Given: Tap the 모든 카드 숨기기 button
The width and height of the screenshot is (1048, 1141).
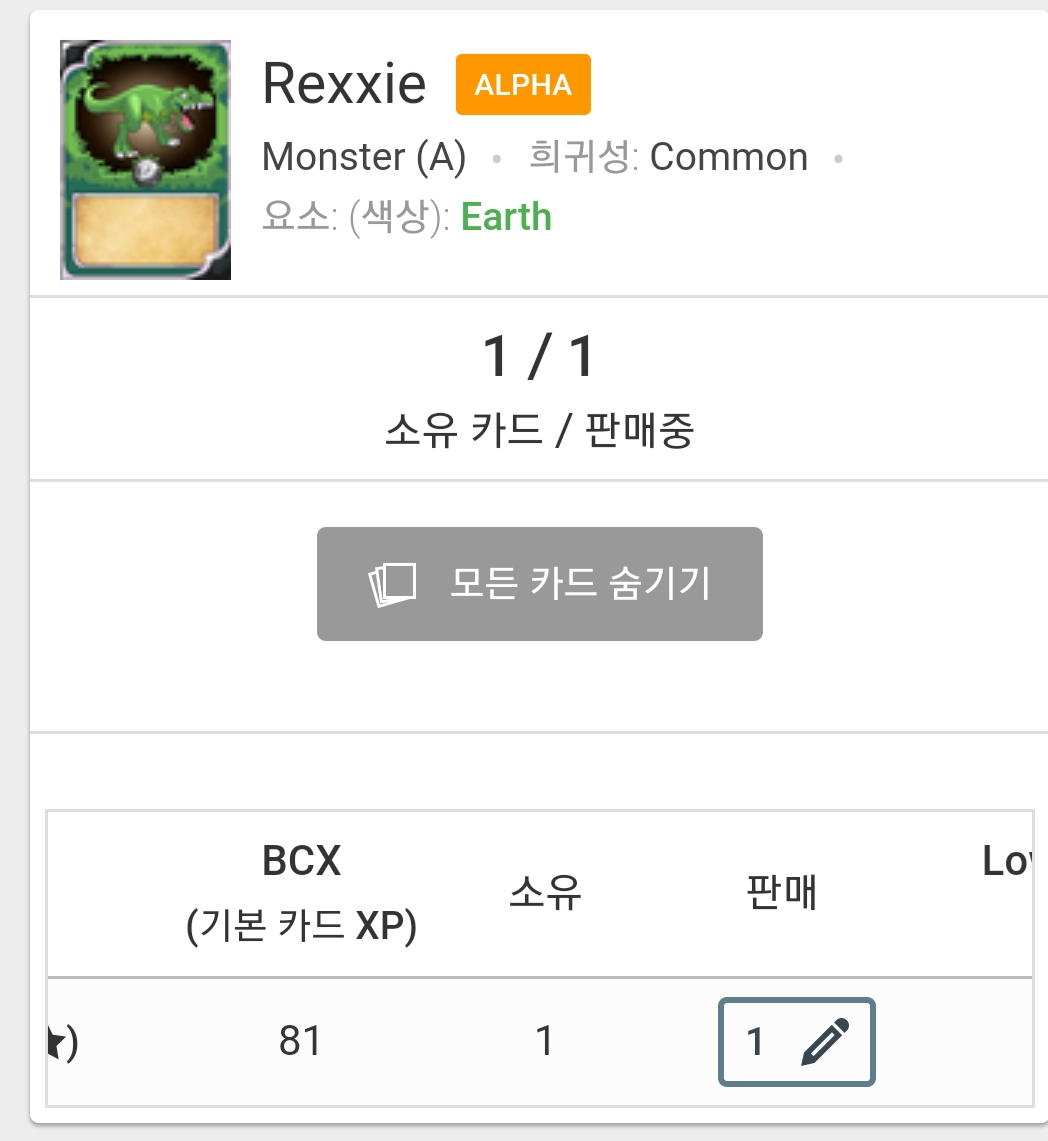Looking at the screenshot, I should coord(539,584).
